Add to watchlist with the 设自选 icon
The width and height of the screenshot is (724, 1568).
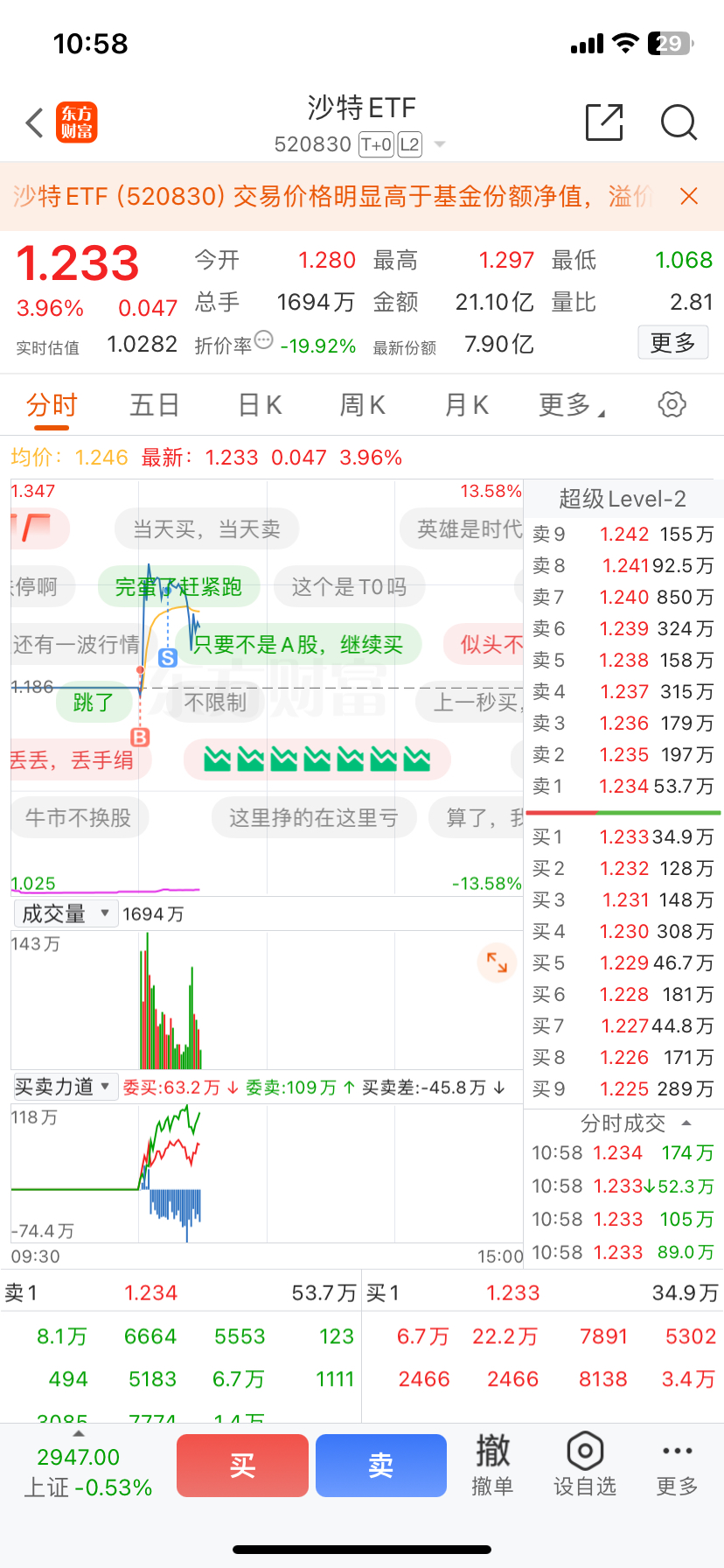pyautogui.click(x=586, y=1465)
